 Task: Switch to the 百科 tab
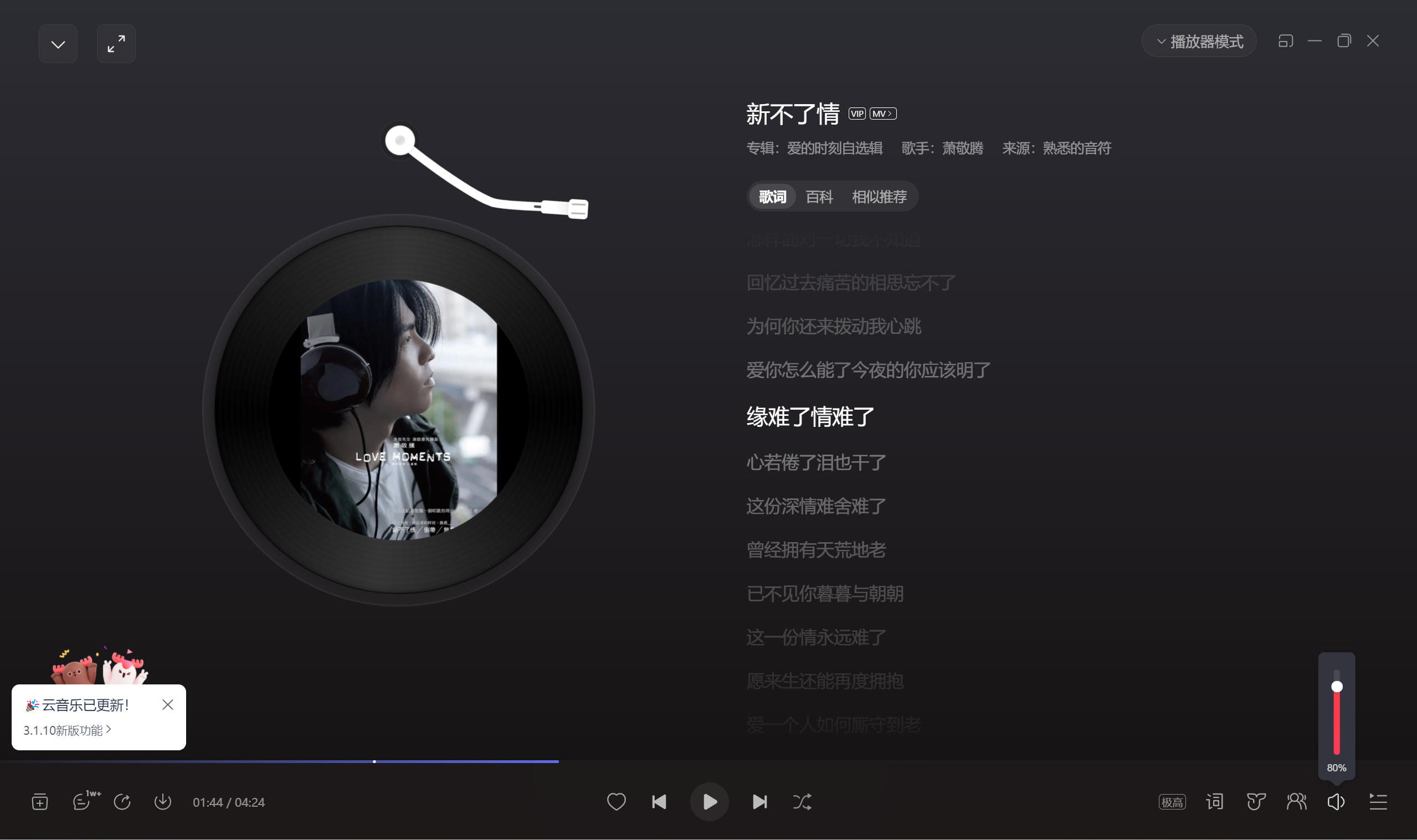819,197
